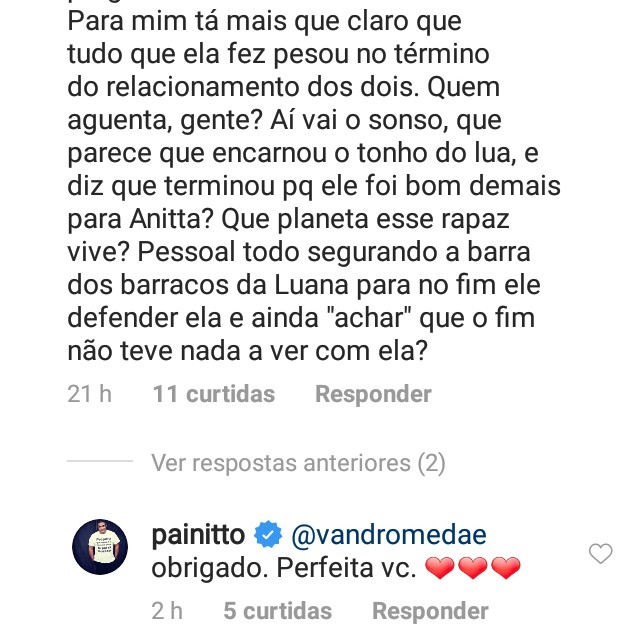This screenshot has height=635, width=630.
Task: View the 5 curtidas on painitto's reply
Action: tap(277, 610)
